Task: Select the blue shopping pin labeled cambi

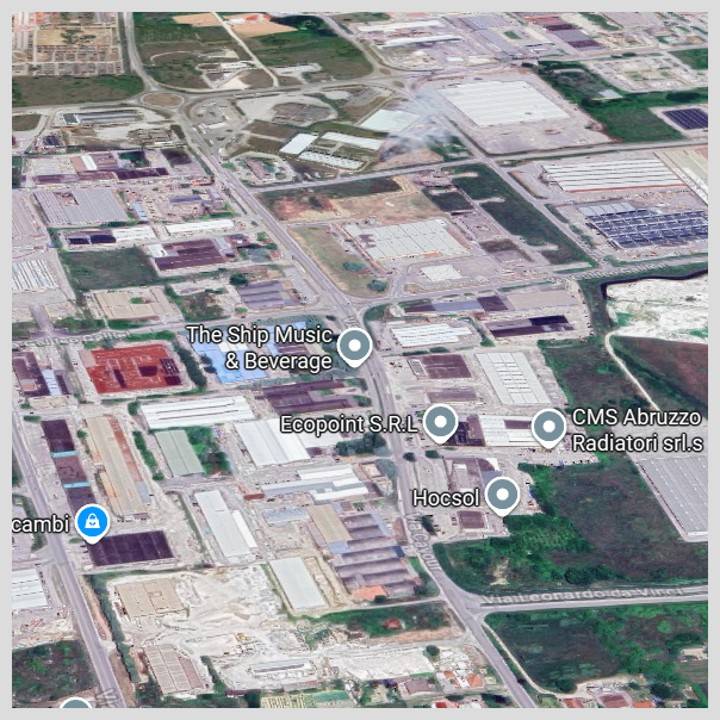Action: click(92, 520)
